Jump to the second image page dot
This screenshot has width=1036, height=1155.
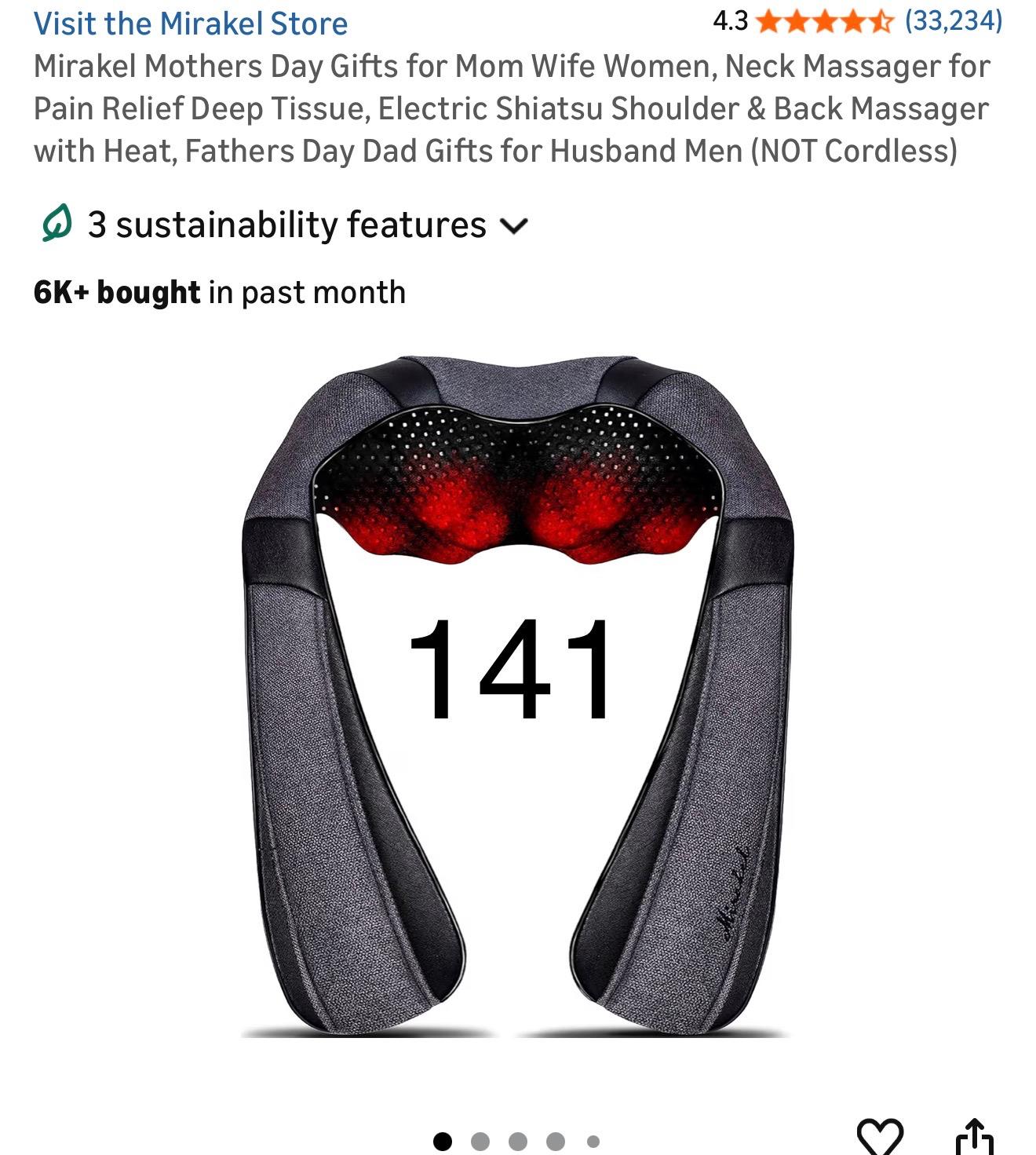tap(480, 1141)
